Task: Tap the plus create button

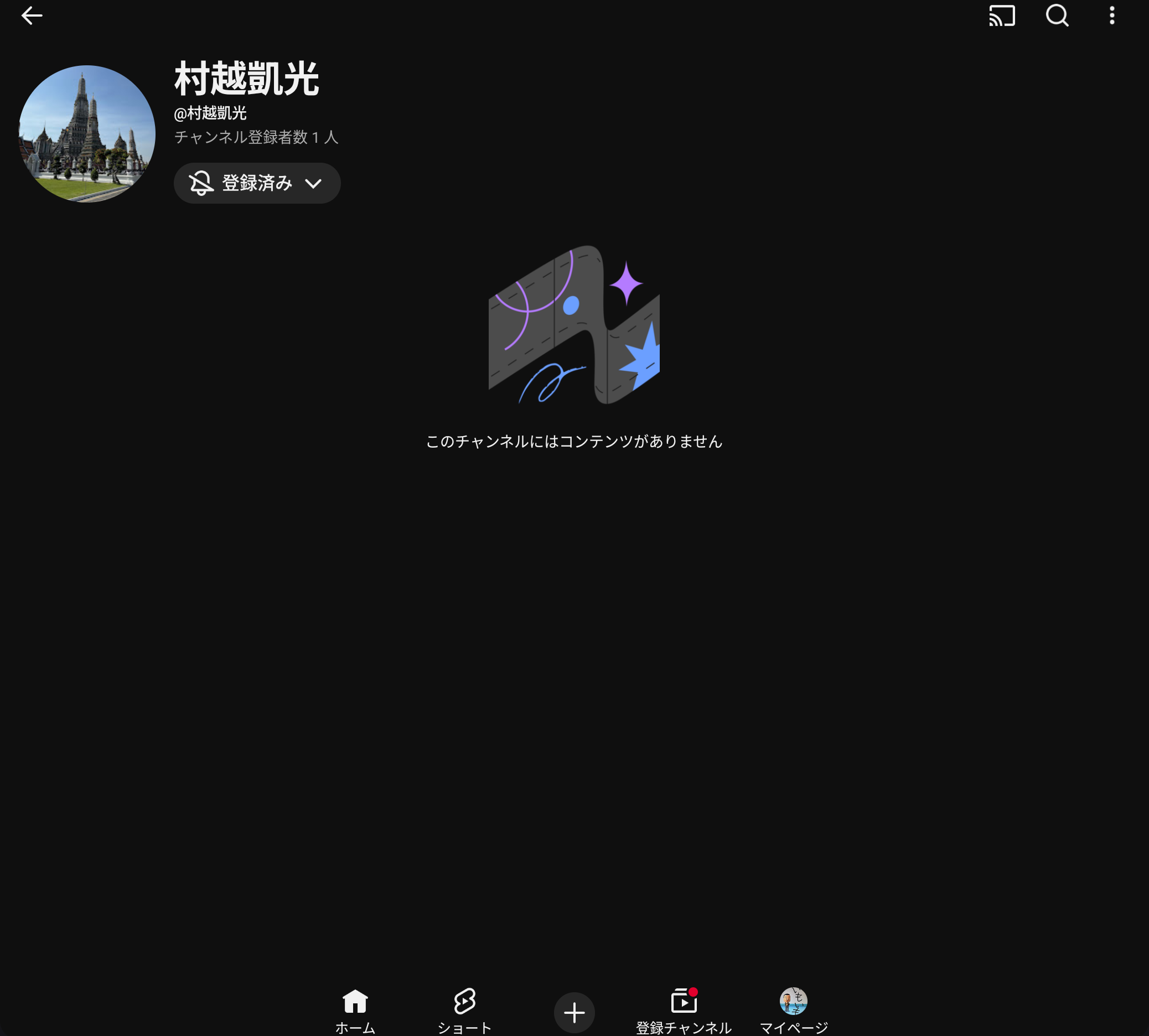Action: (574, 1012)
